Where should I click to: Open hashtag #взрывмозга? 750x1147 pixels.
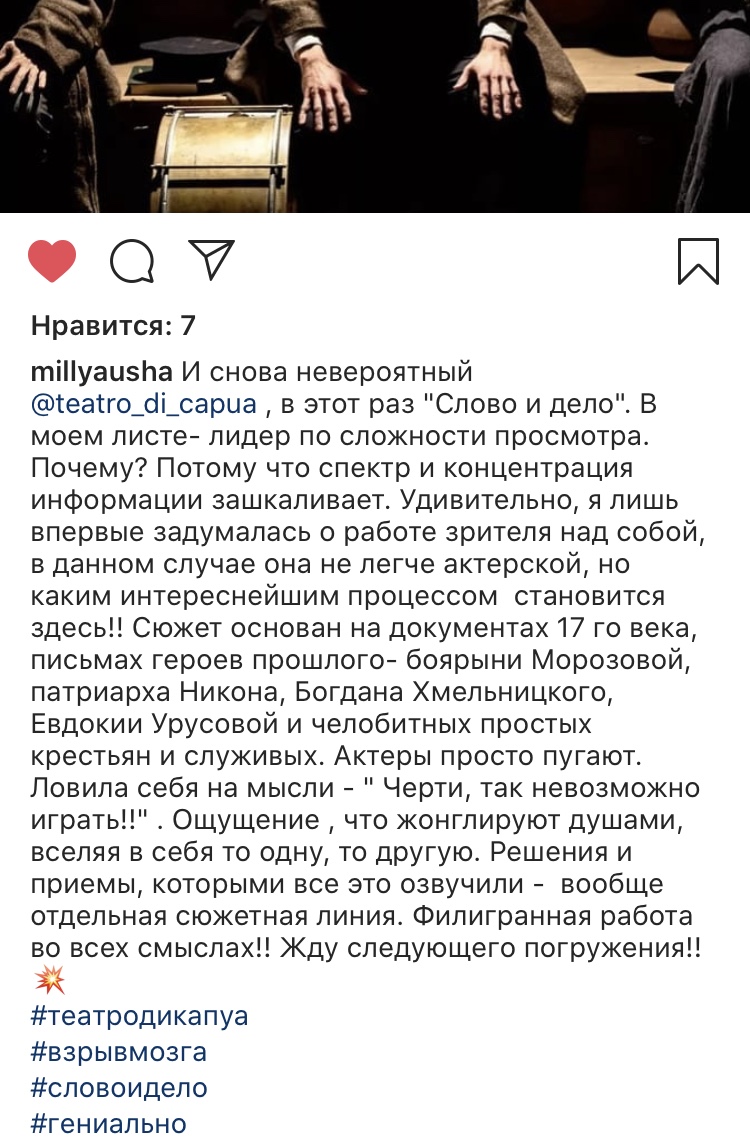(119, 1052)
